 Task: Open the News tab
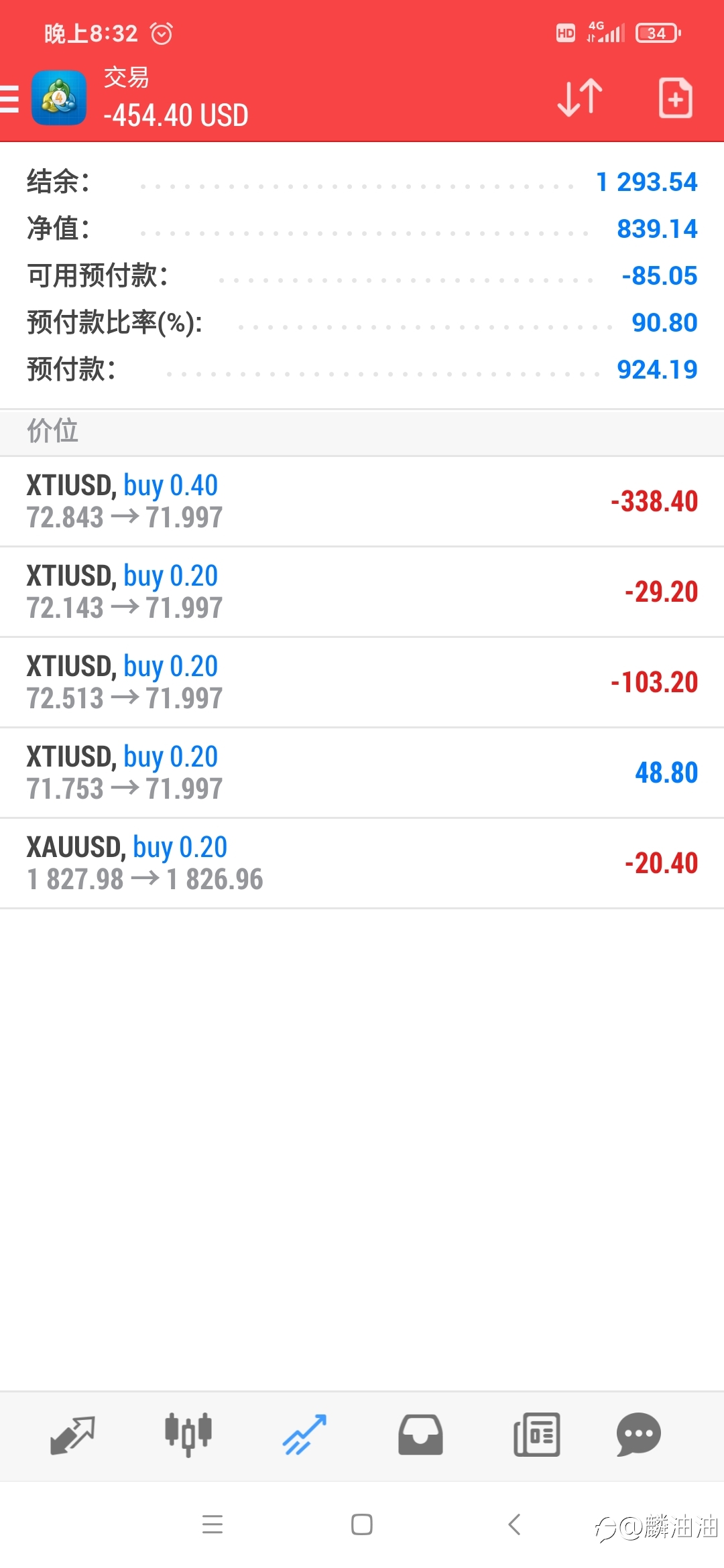pos(536,1435)
